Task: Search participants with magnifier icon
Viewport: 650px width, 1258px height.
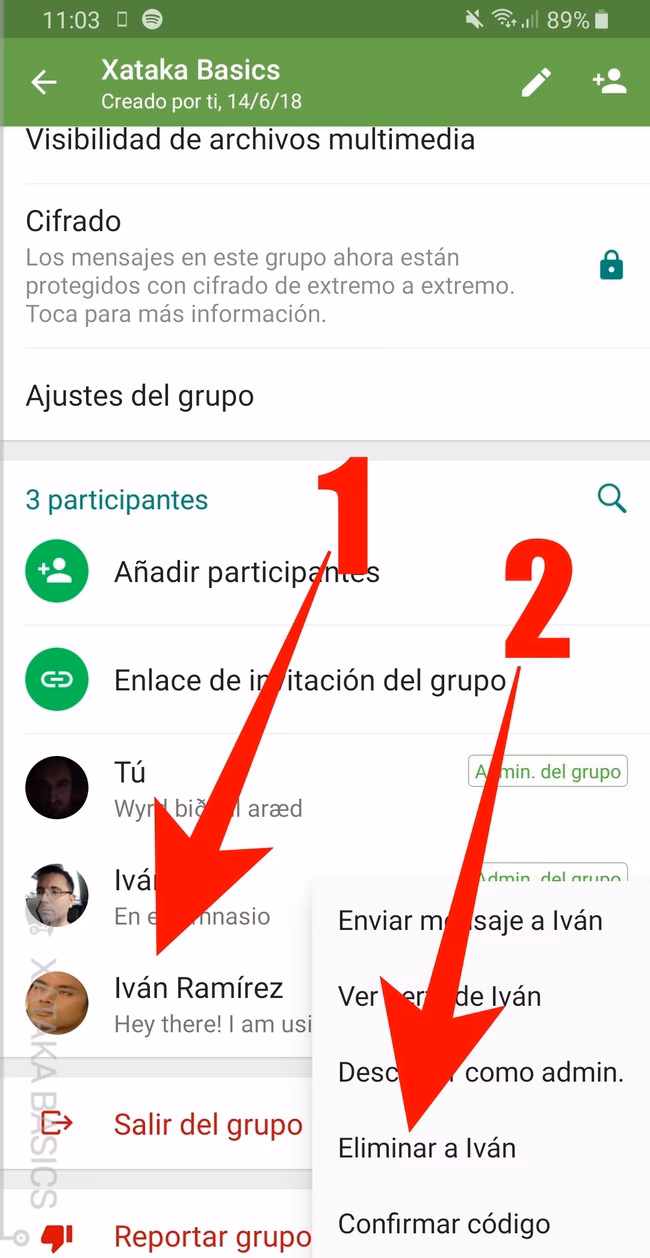Action: pos(611,498)
